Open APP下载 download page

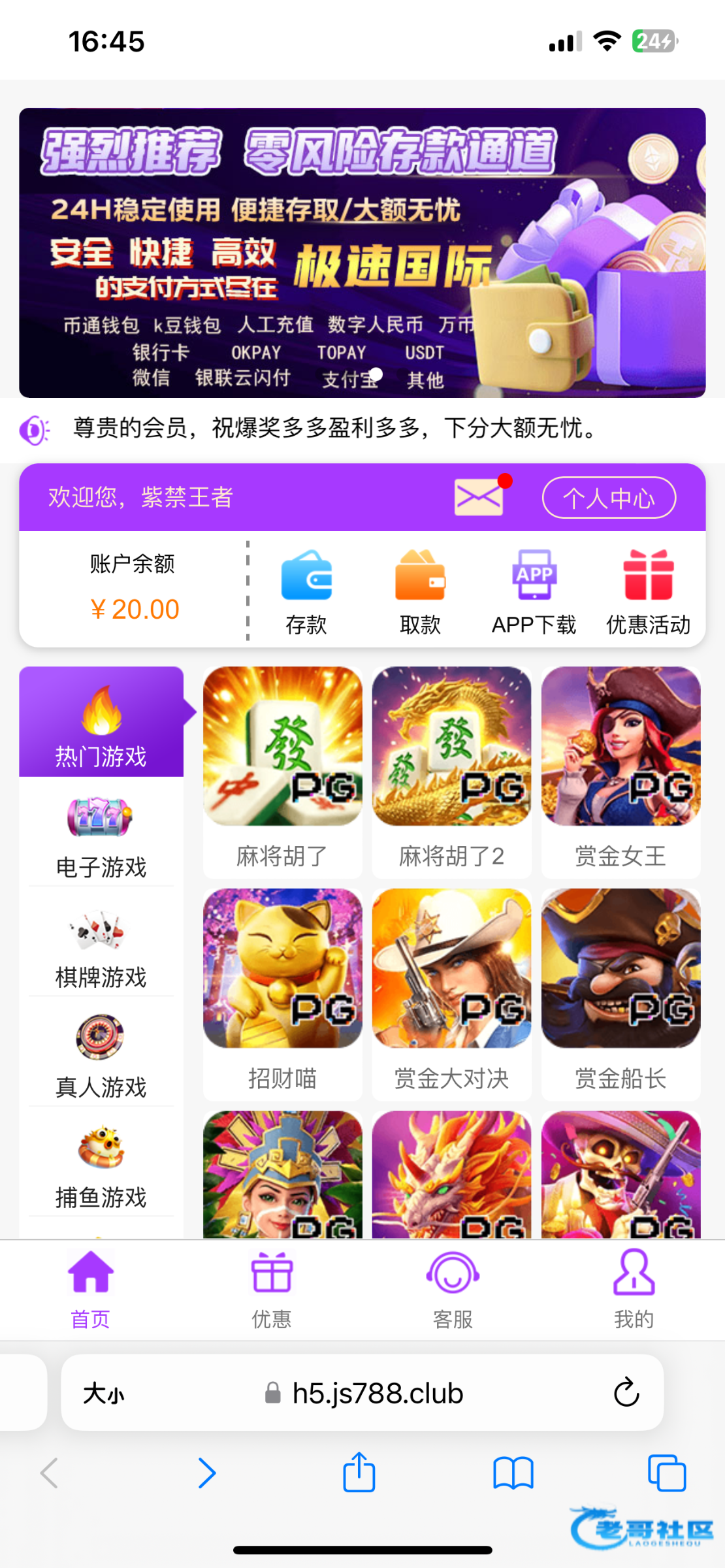pos(534,591)
